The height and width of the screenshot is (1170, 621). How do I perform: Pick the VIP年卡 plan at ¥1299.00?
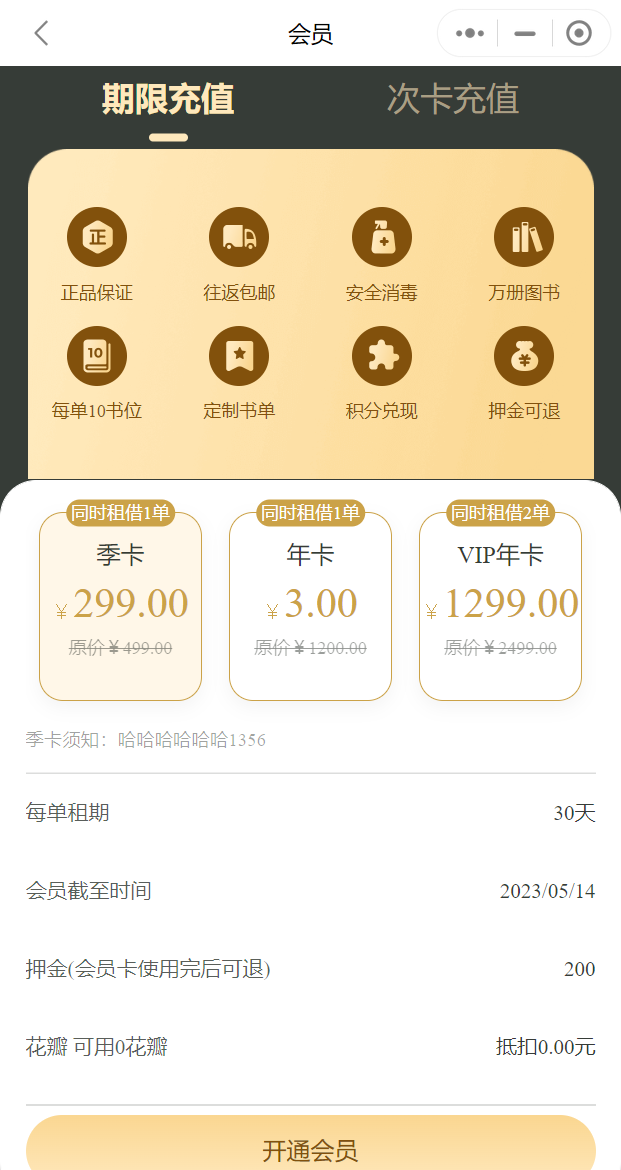pyautogui.click(x=500, y=605)
